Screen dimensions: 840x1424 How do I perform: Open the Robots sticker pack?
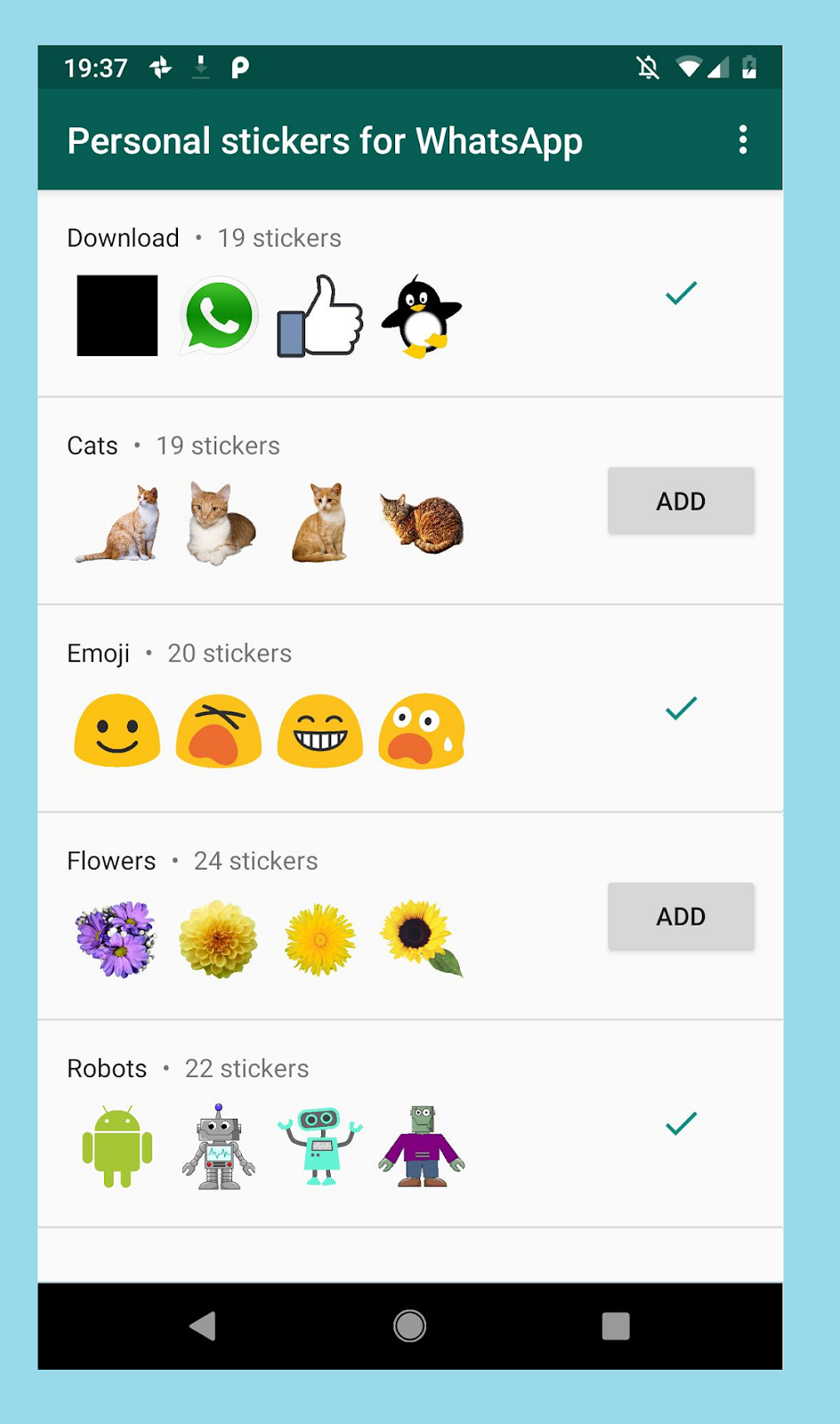267,1124
